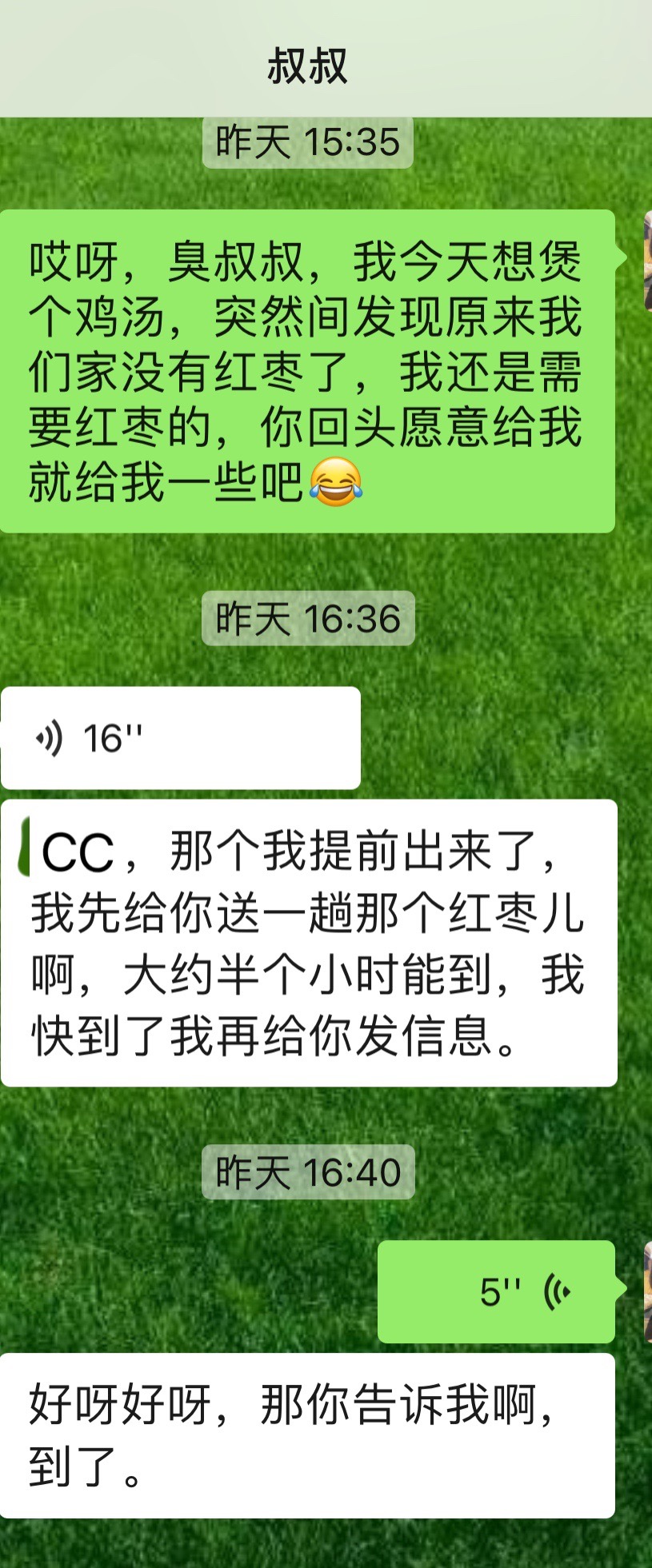The height and width of the screenshot is (1568, 652).
Task: Play the 5-second voice message
Action: 496,1291
